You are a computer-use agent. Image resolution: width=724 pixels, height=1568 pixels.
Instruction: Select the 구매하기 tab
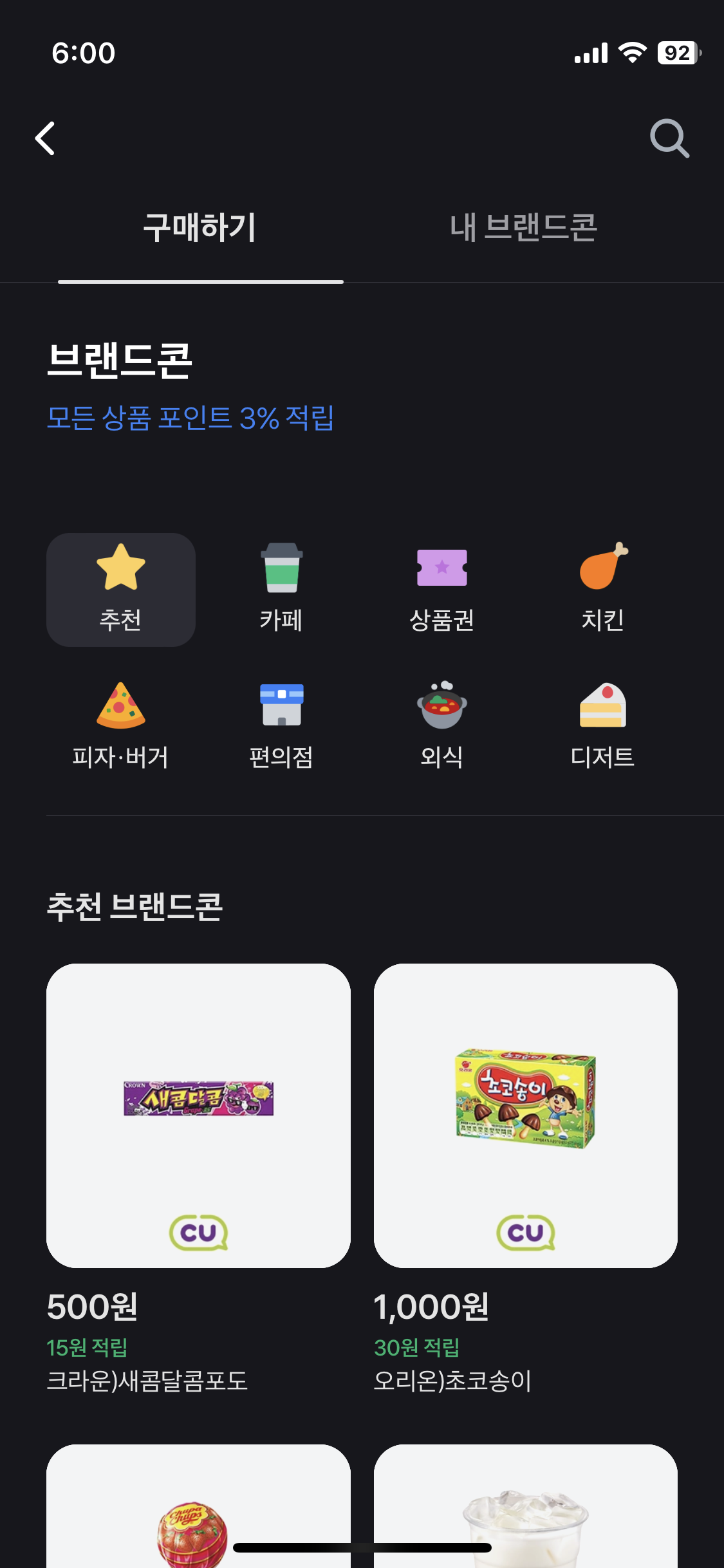(200, 228)
